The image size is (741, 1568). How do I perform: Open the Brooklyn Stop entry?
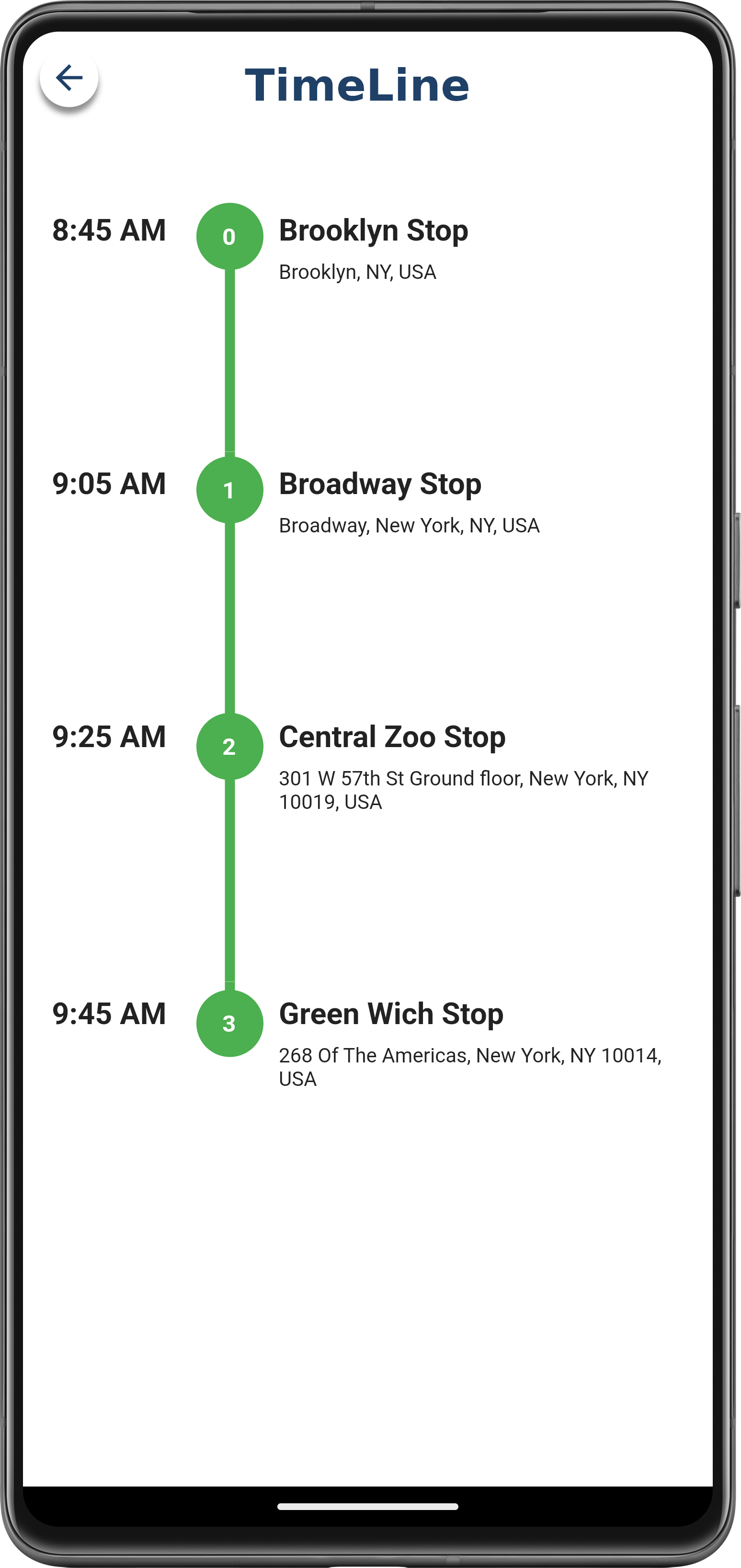click(373, 231)
